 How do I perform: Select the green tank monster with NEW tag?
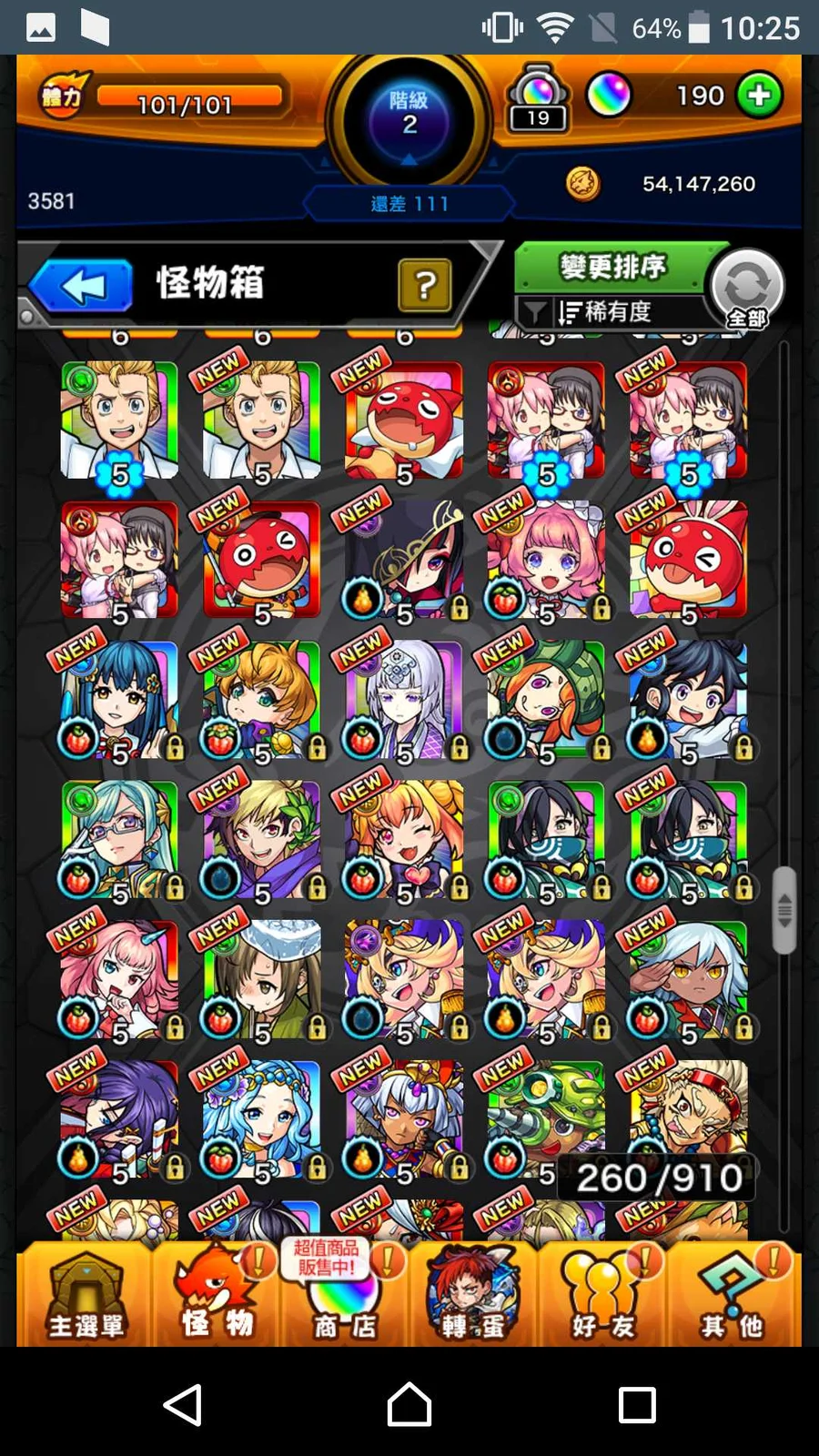pos(544,1119)
